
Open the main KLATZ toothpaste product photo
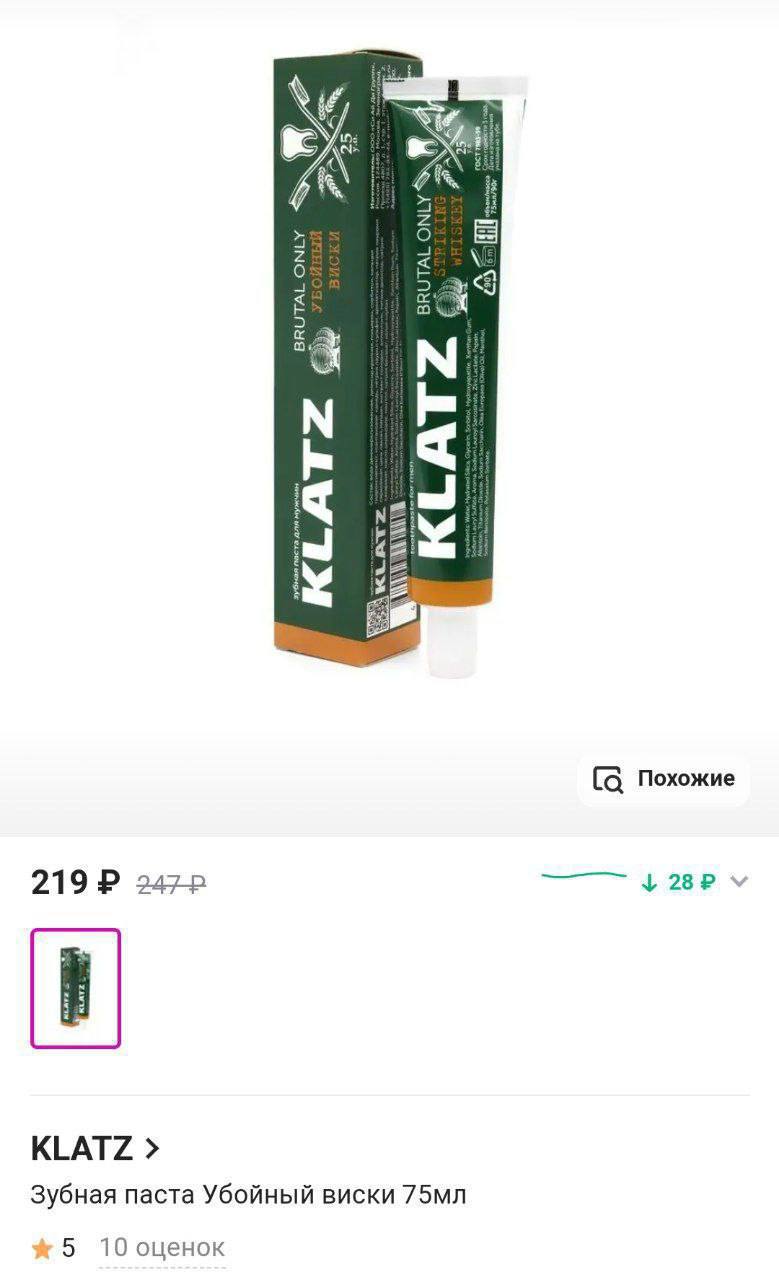click(x=390, y=370)
